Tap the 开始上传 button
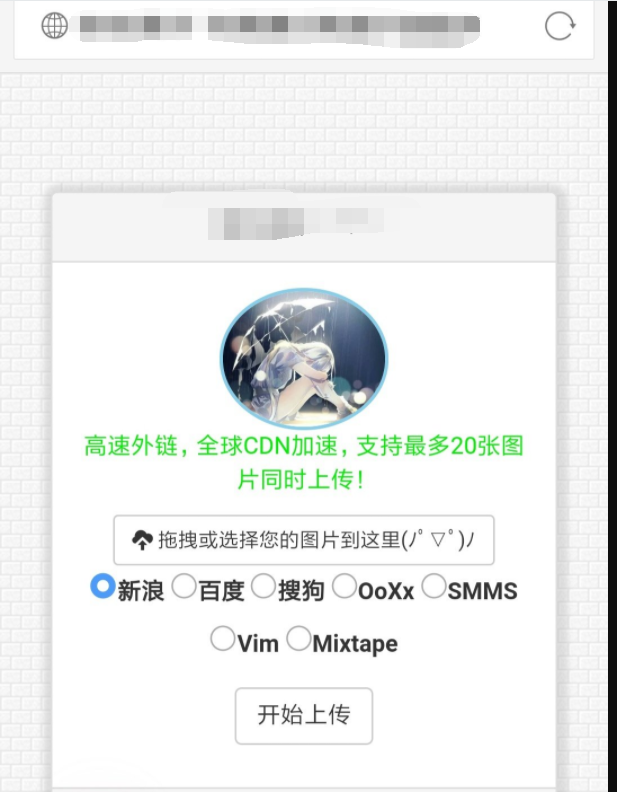Image resolution: width=617 pixels, height=792 pixels. [304, 716]
